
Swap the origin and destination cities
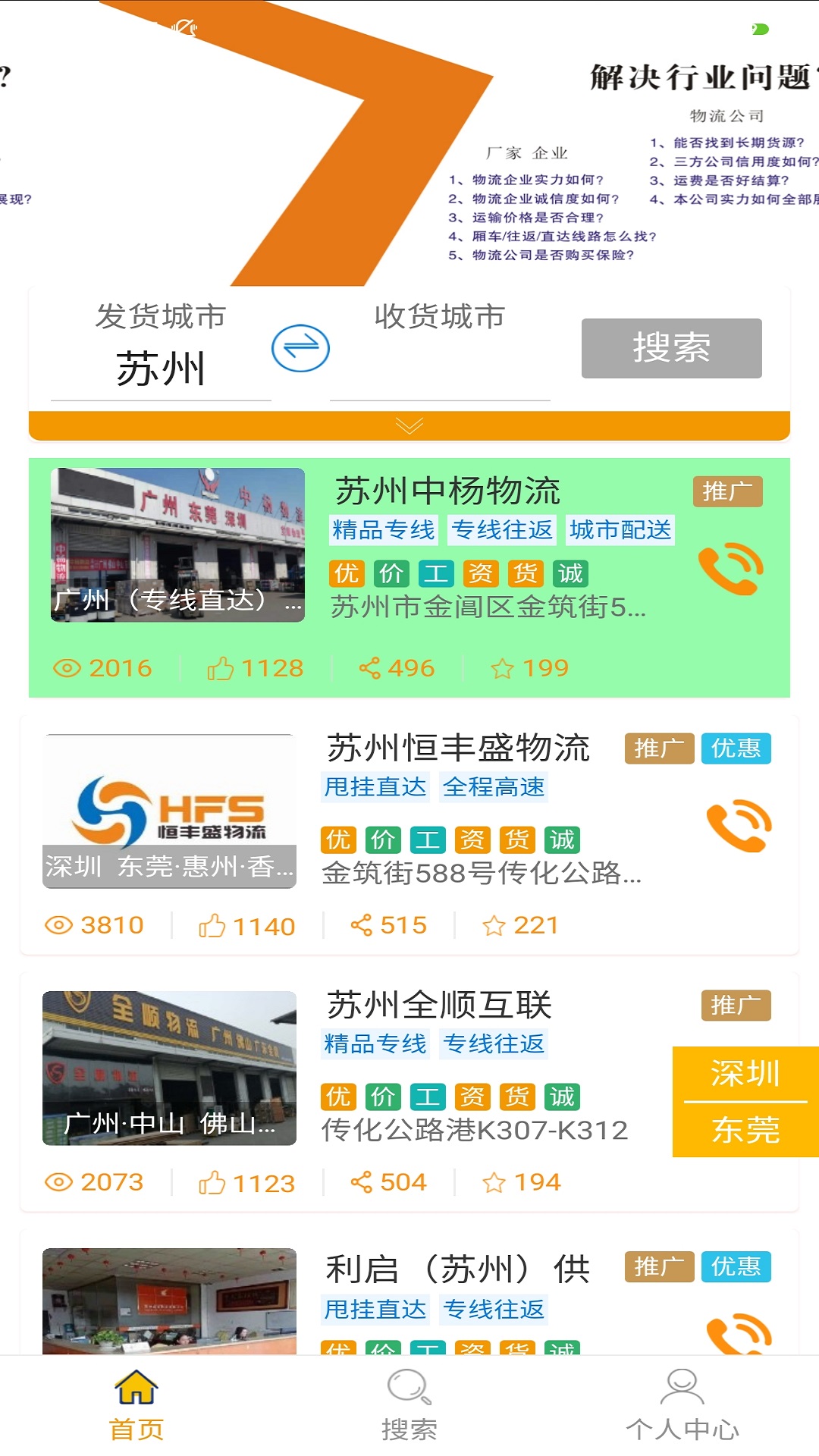click(x=300, y=348)
